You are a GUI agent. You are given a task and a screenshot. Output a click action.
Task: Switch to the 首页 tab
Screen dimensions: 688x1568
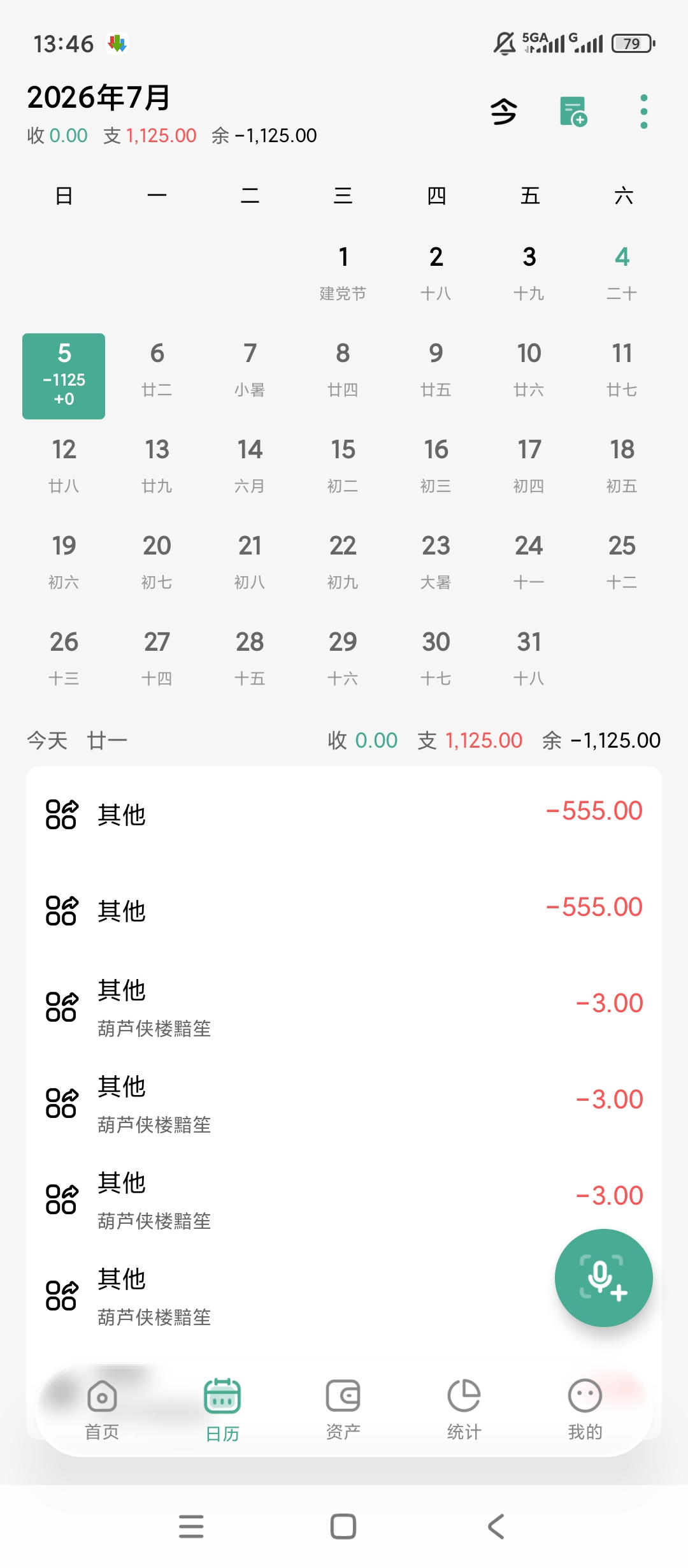coord(102,1410)
